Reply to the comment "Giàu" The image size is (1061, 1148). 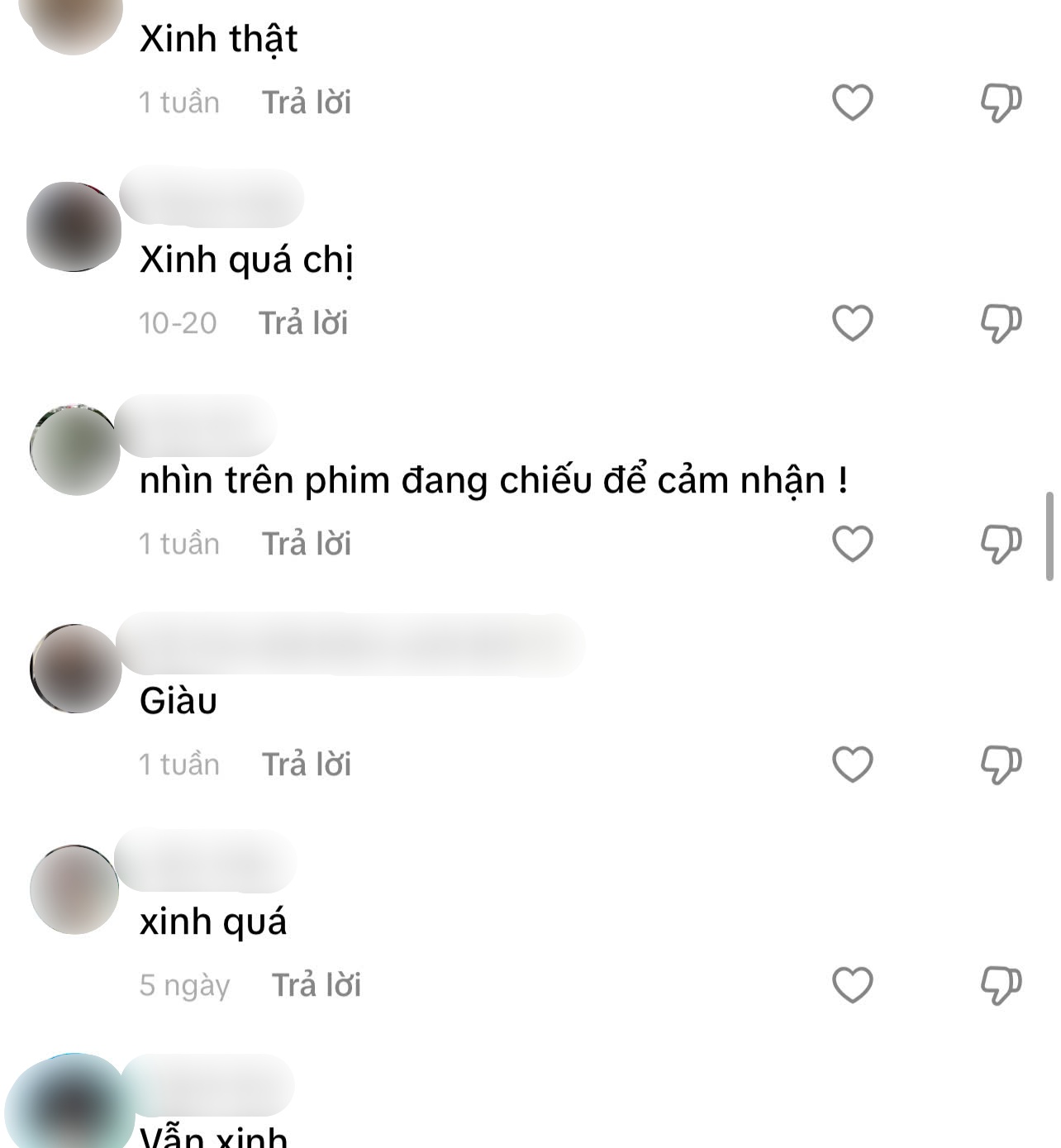(307, 765)
